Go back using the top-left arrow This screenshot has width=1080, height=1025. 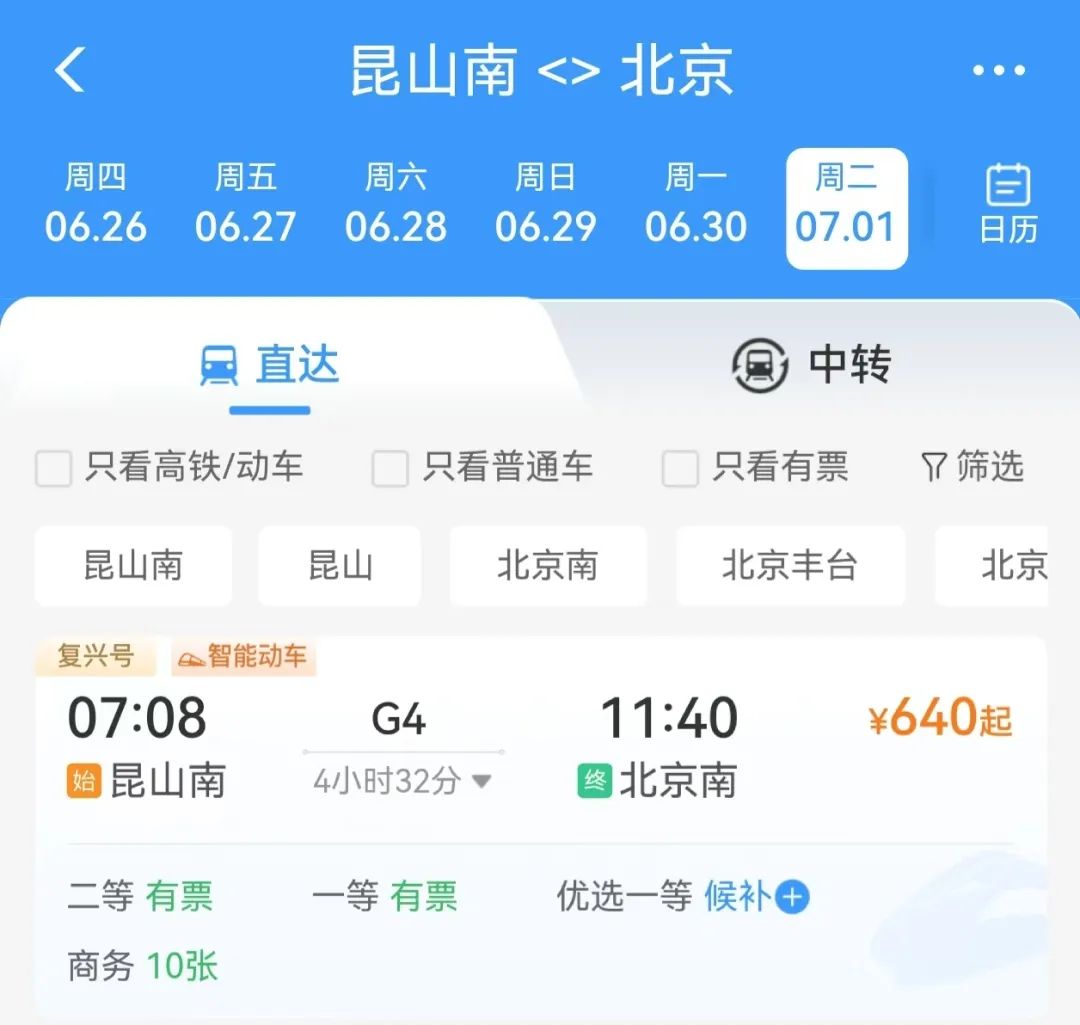[70, 71]
